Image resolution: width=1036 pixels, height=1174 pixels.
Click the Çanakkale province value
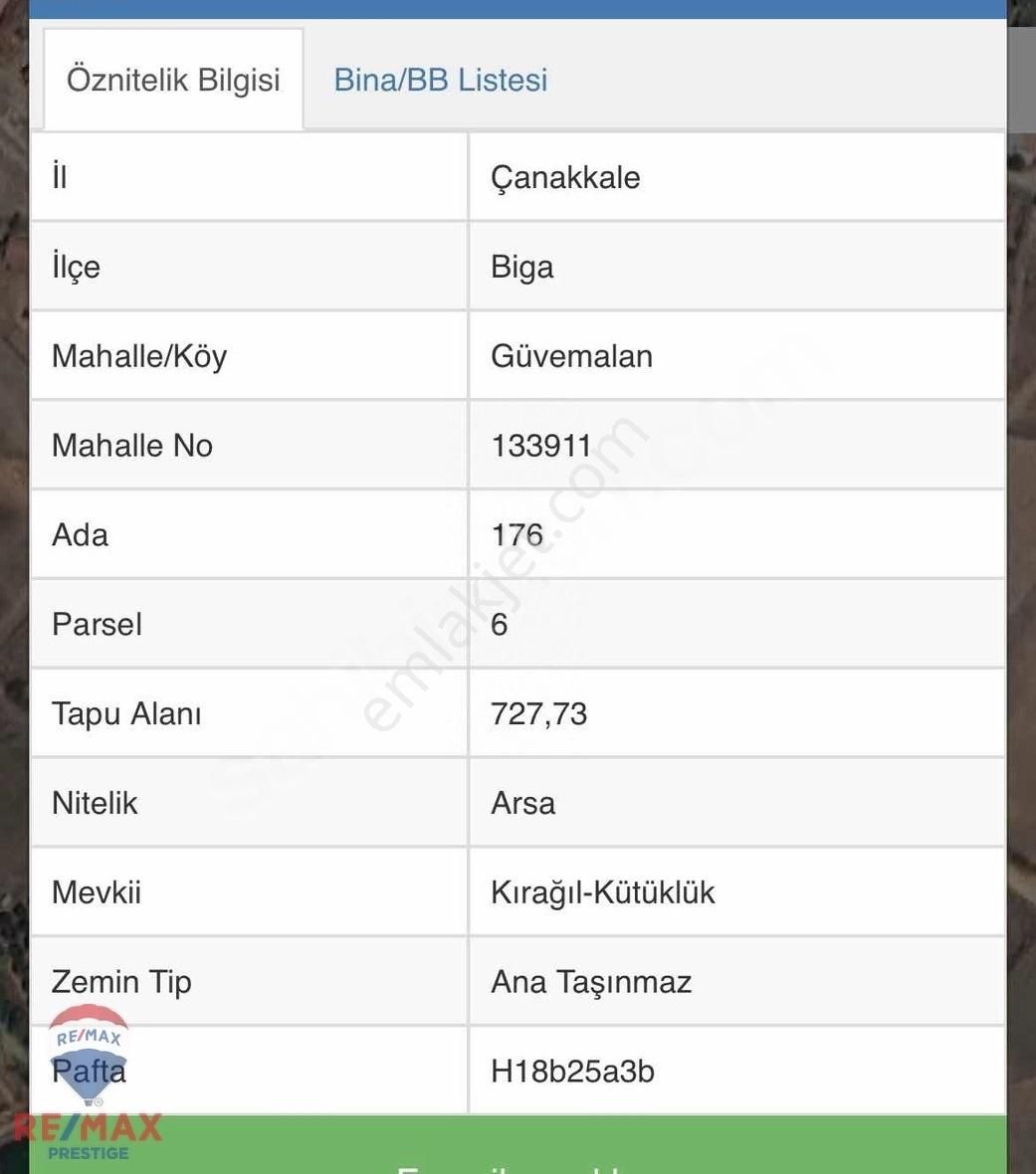coord(564,177)
